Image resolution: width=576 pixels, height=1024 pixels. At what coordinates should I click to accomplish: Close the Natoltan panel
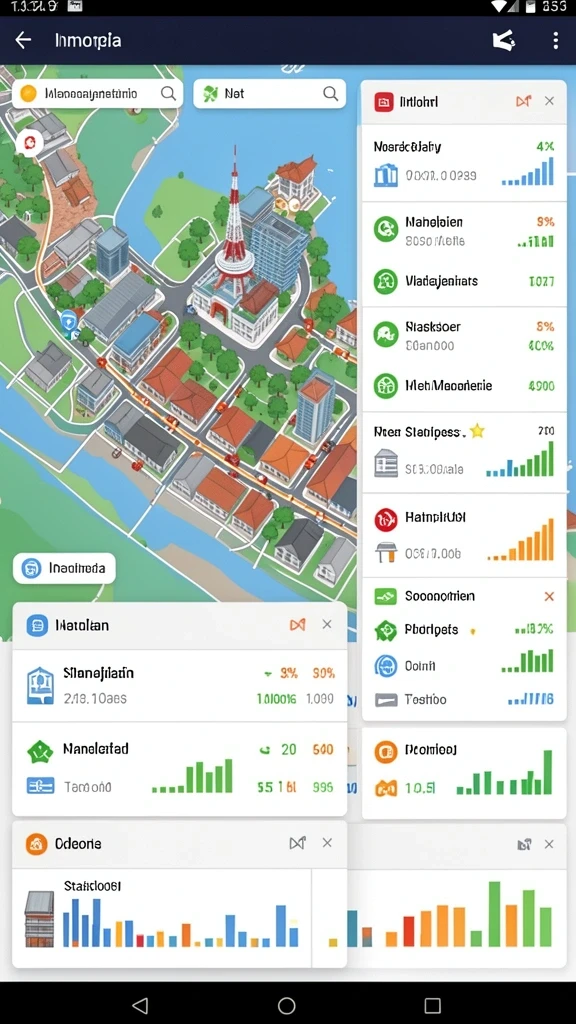327,625
